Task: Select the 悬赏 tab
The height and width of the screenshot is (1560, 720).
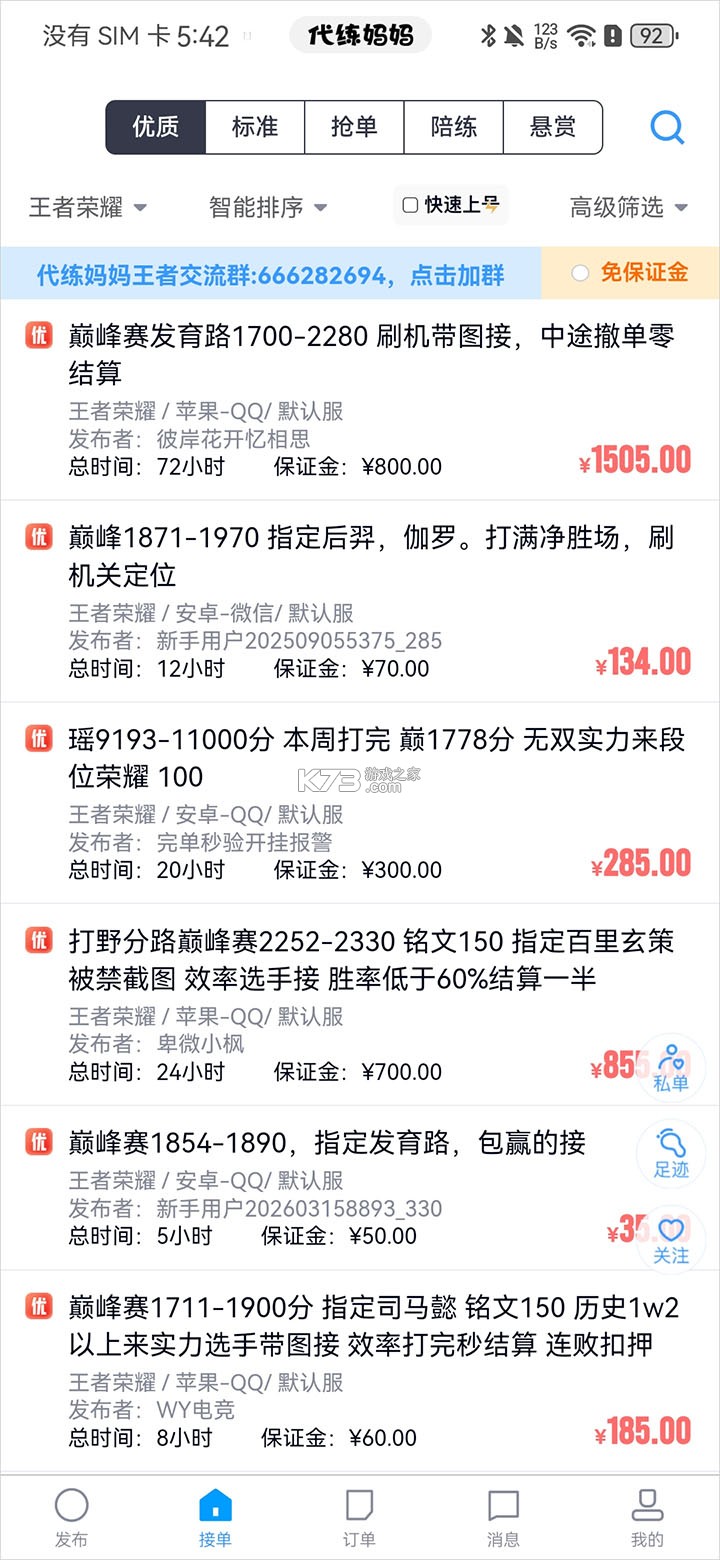Action: tap(553, 127)
